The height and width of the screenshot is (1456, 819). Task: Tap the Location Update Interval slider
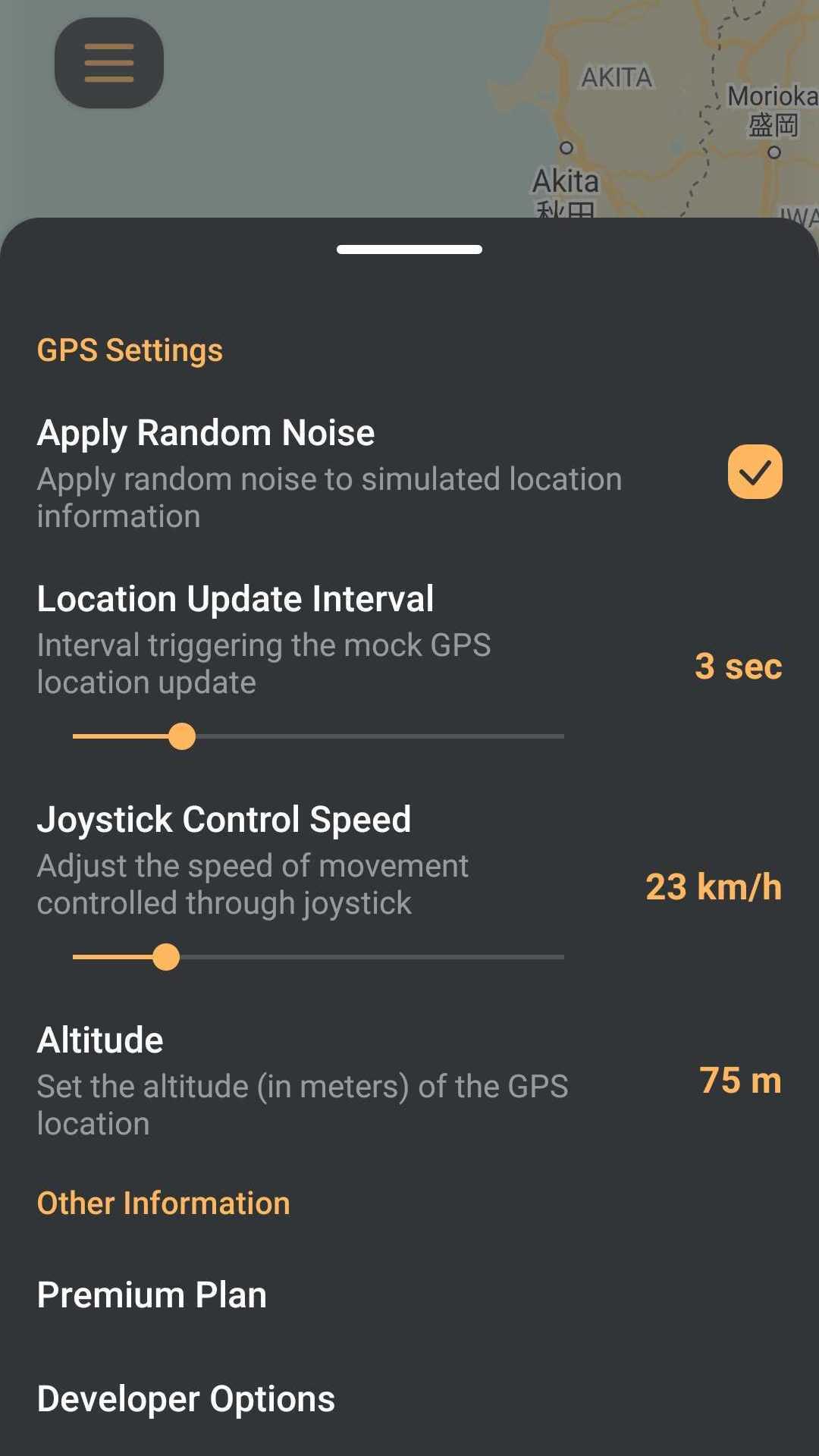(318, 736)
